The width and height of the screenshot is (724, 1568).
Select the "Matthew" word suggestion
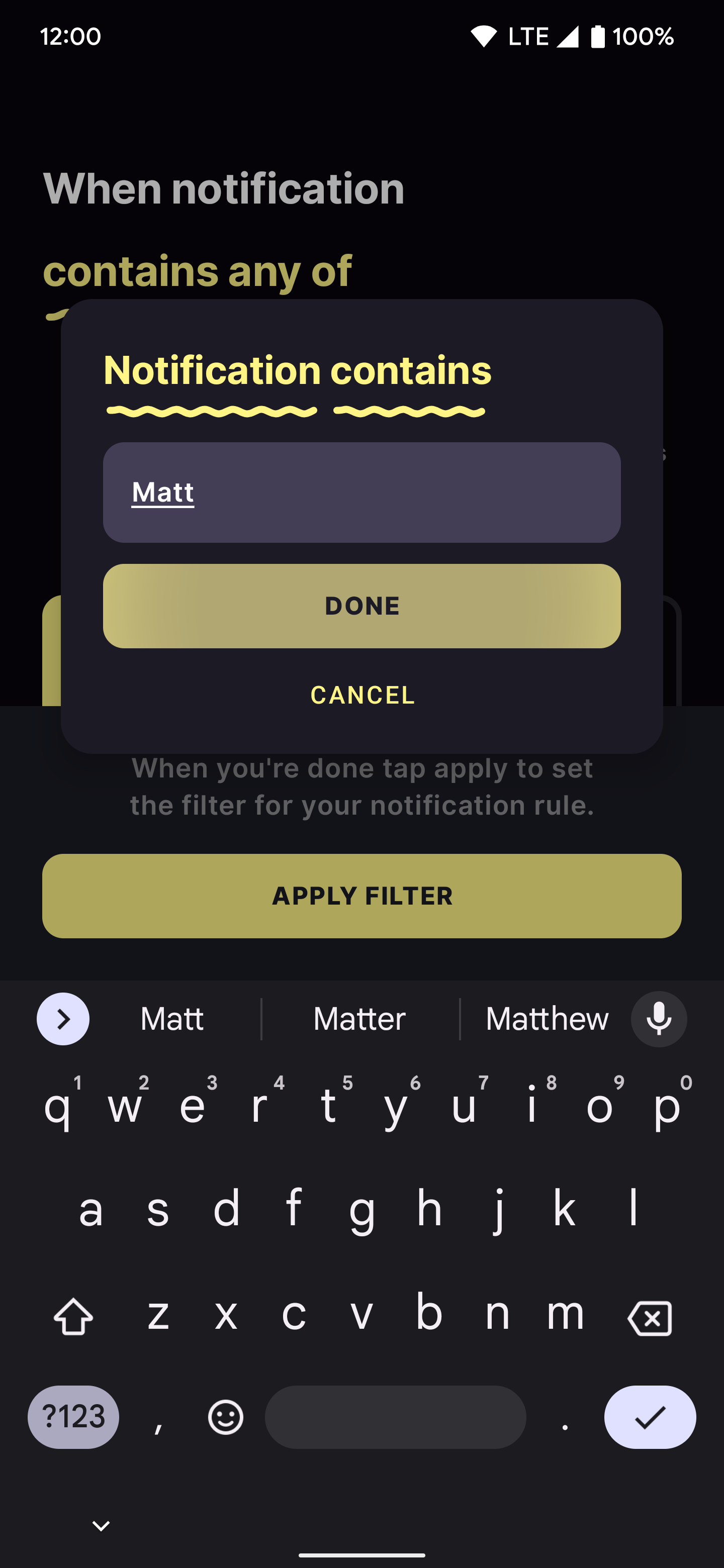click(x=546, y=1017)
